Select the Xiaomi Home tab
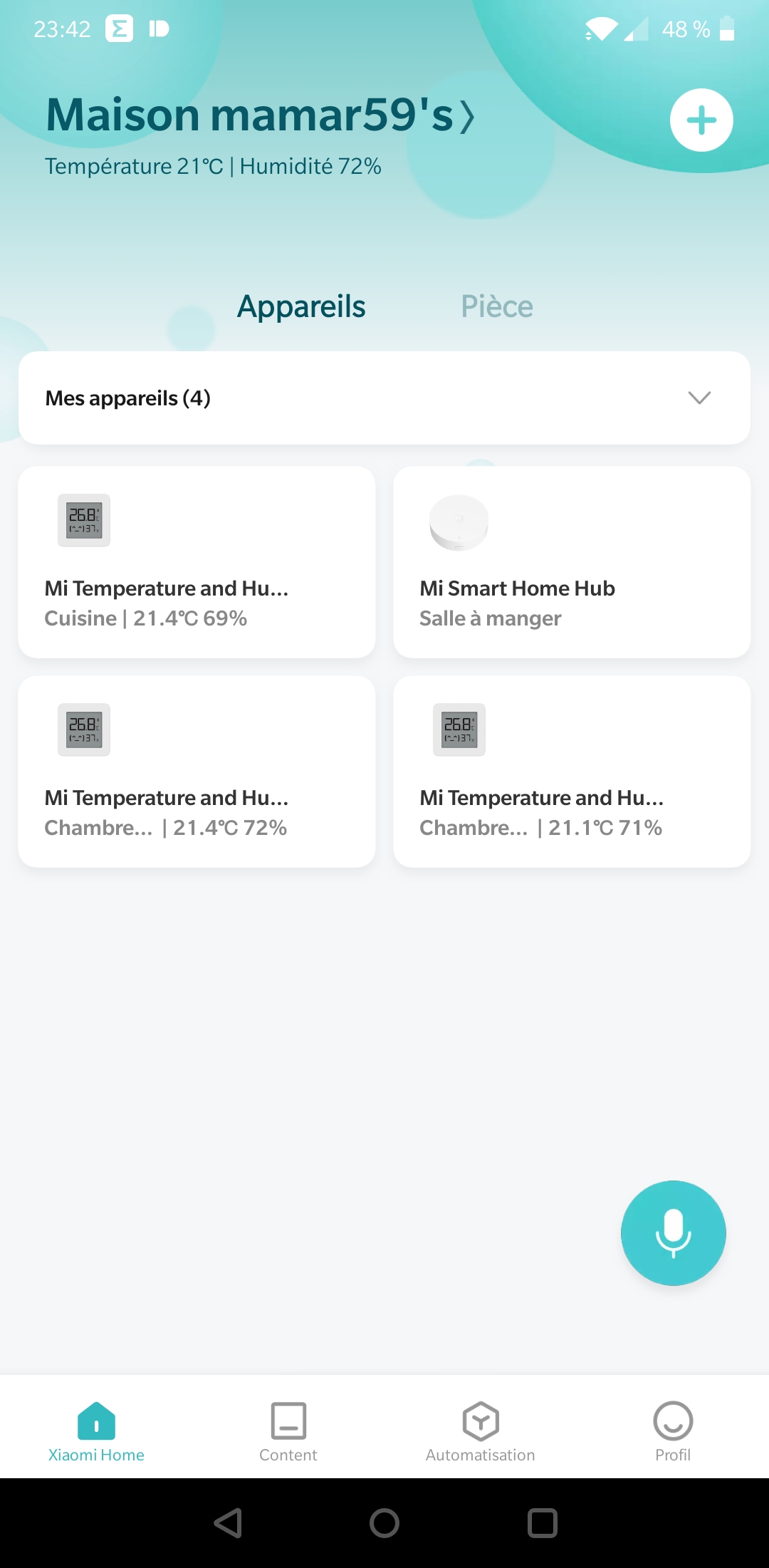 coord(96,1431)
